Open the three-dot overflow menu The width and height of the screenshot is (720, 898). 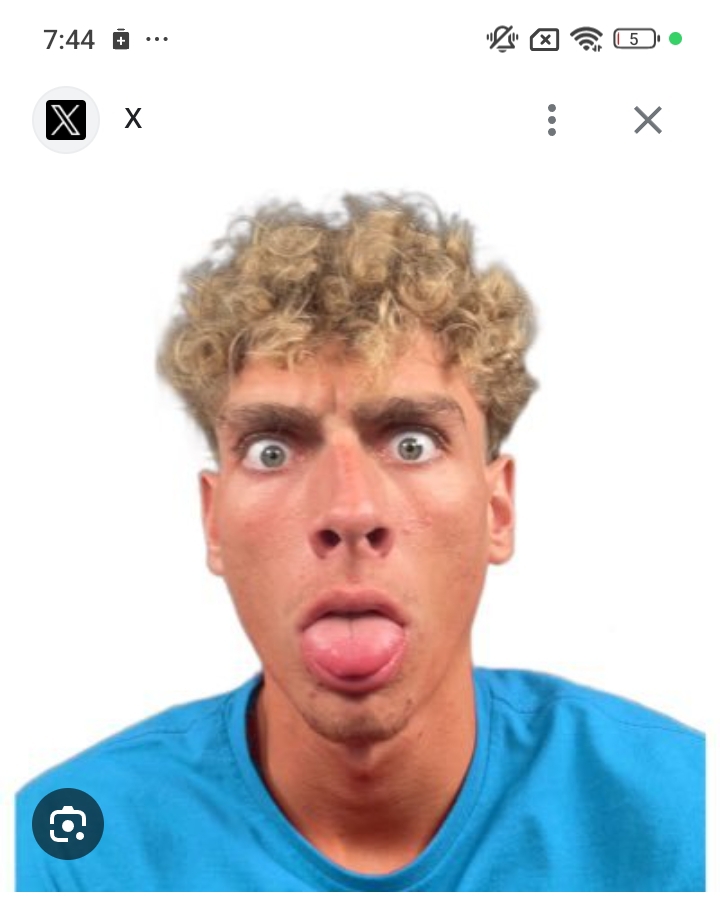(551, 120)
